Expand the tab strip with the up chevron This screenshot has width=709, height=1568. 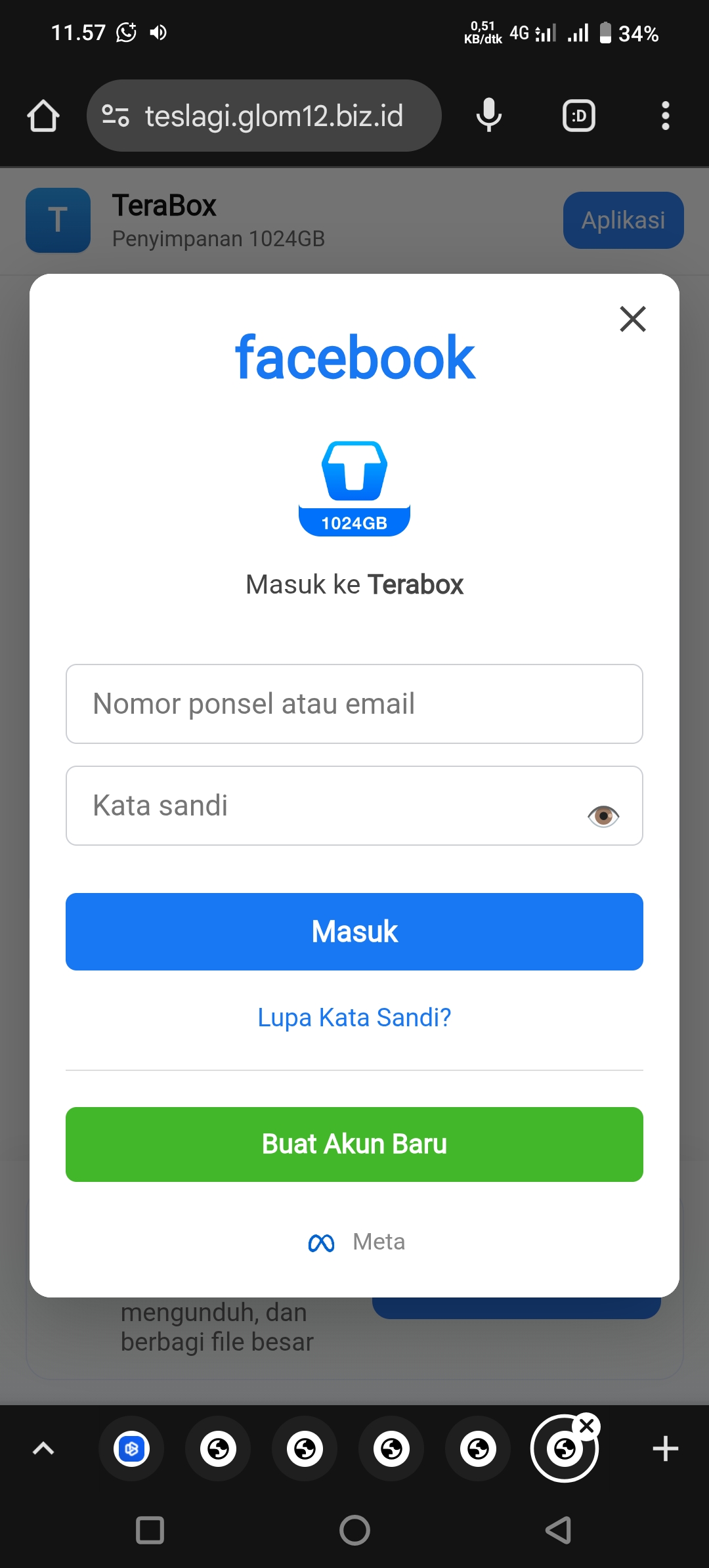tap(43, 1448)
